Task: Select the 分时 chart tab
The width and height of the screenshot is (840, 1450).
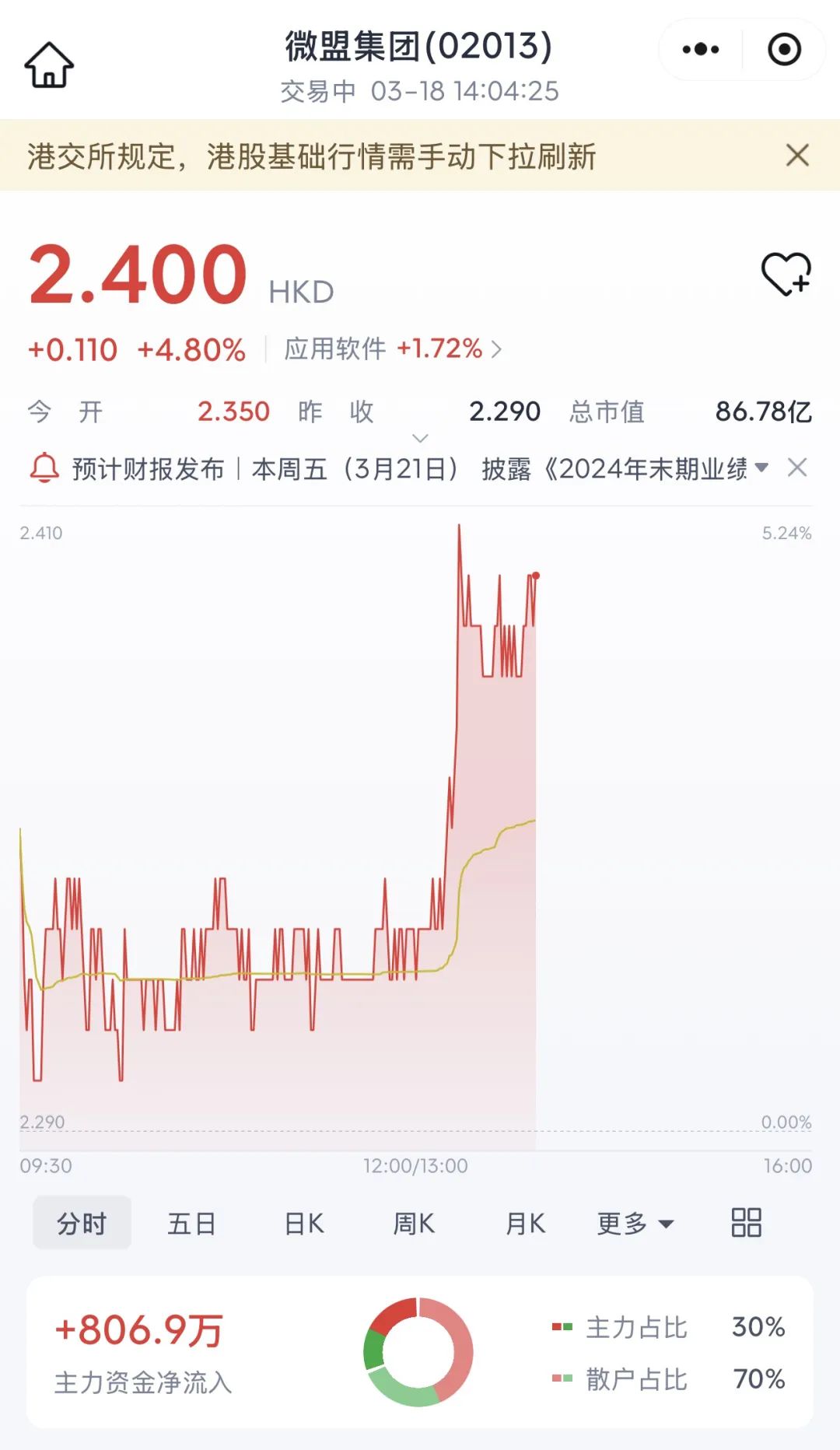Action: 82,1223
